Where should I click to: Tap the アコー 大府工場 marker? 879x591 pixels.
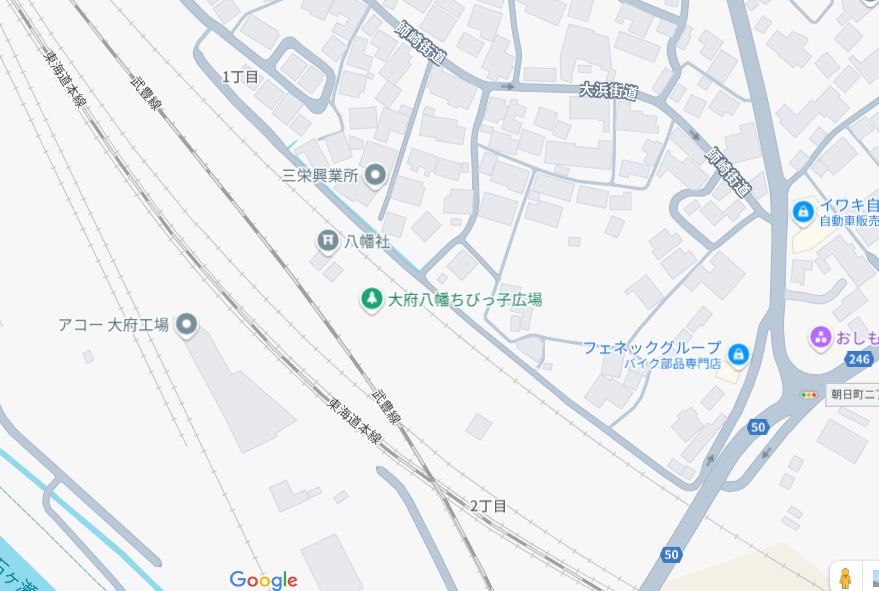click(186, 324)
